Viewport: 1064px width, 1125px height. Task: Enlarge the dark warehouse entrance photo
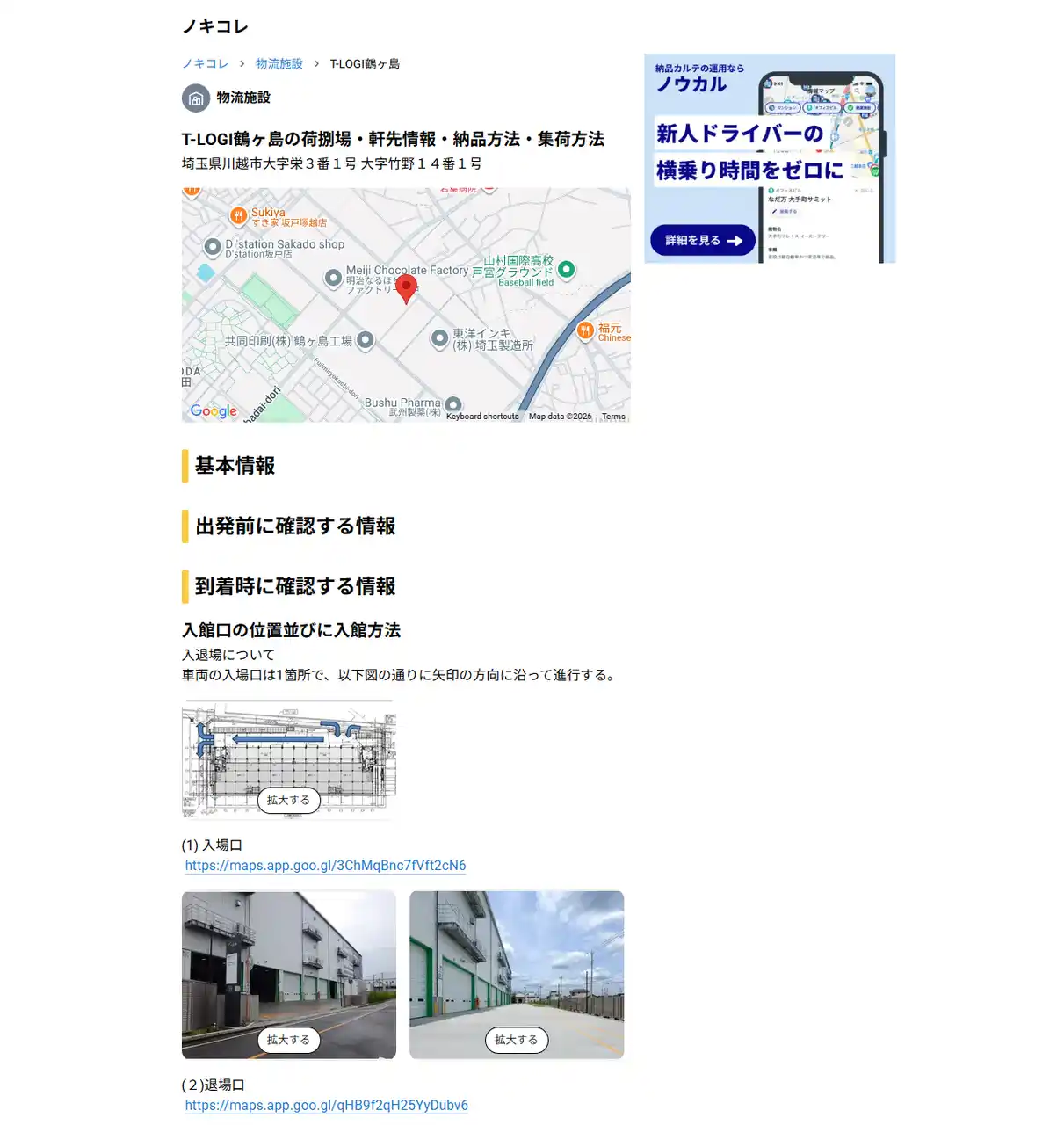288,1040
